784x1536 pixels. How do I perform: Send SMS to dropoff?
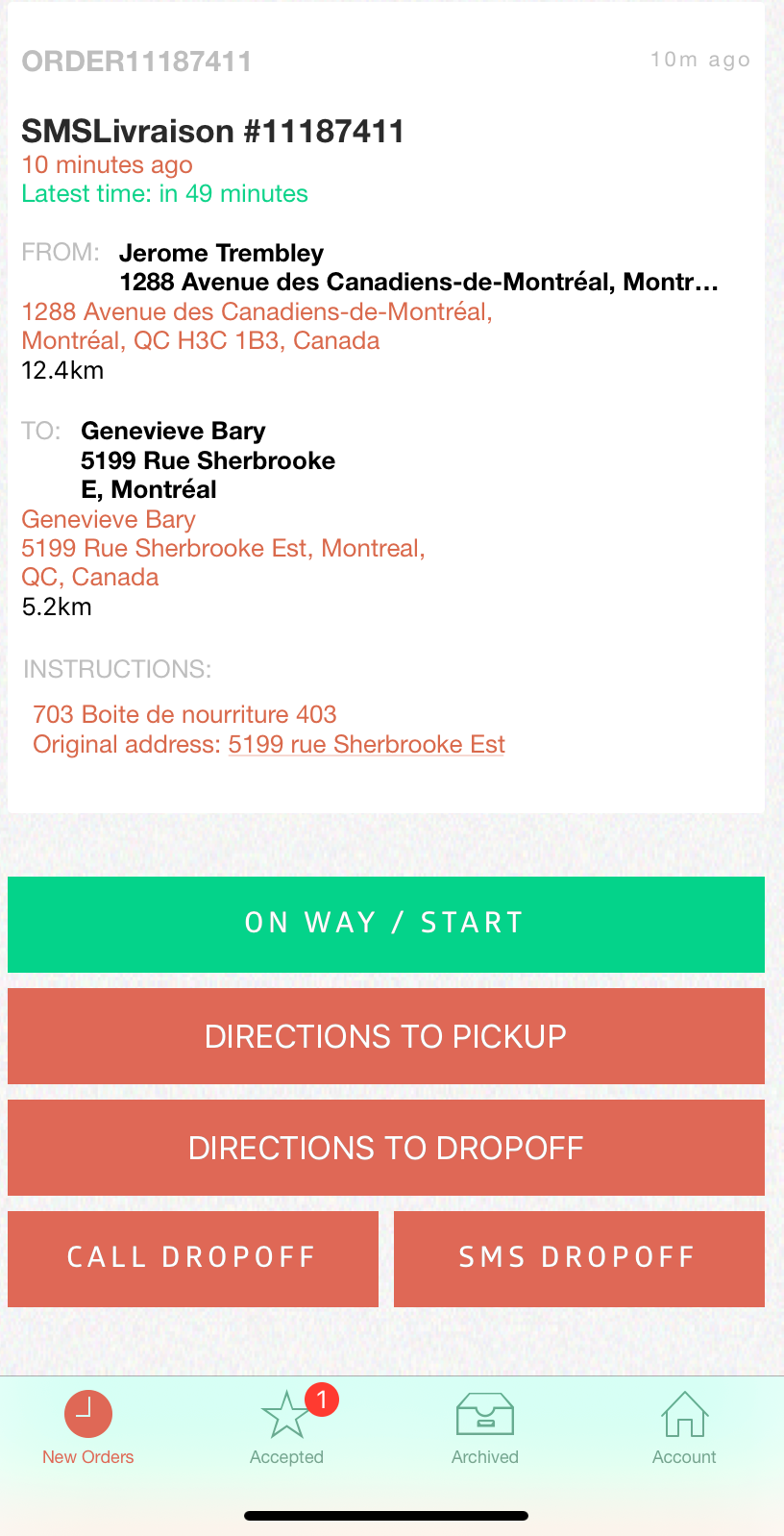[579, 1258]
